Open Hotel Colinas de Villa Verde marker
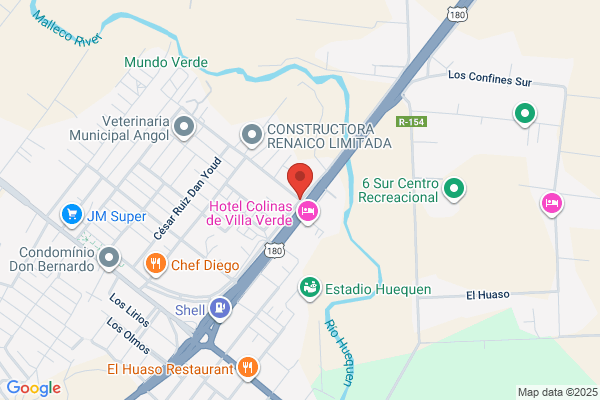 click(x=308, y=212)
